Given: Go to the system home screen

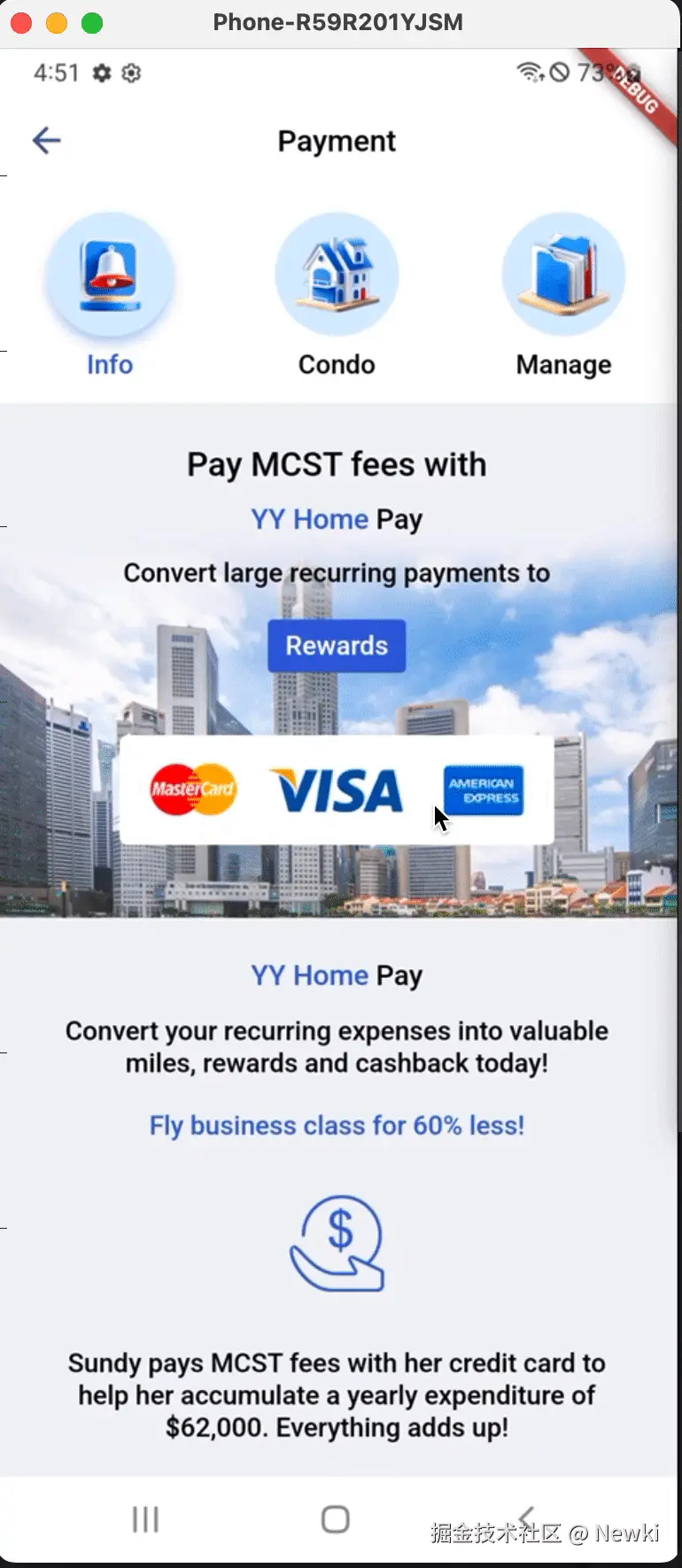Looking at the screenshot, I should click(335, 1519).
